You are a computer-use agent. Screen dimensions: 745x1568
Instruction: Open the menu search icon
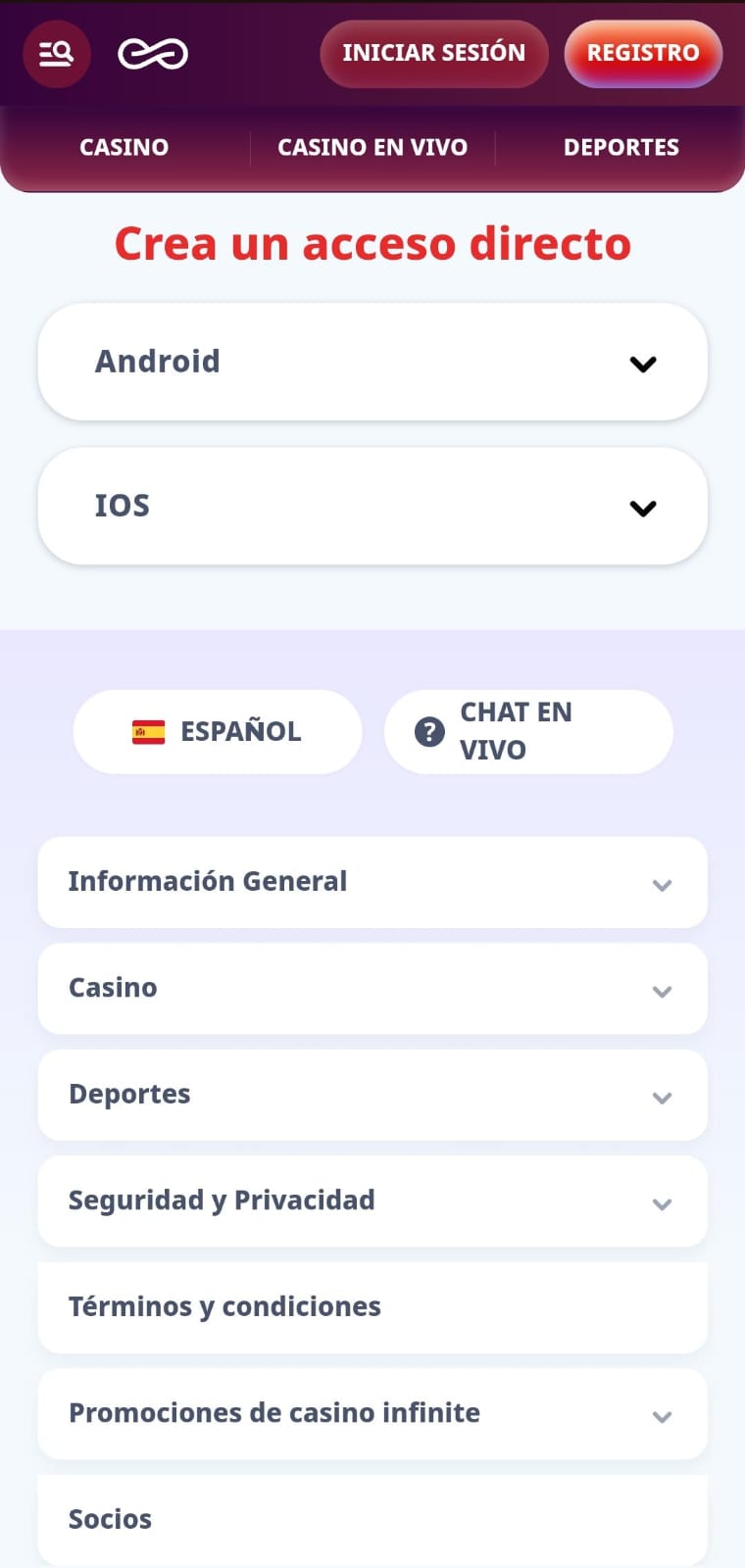click(x=57, y=54)
